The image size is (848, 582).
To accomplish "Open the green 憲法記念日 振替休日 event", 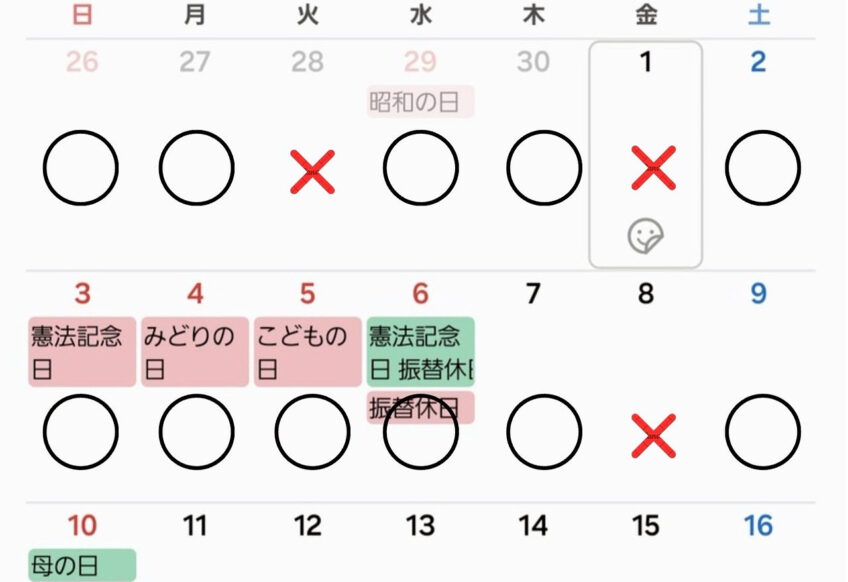I will pos(420,350).
